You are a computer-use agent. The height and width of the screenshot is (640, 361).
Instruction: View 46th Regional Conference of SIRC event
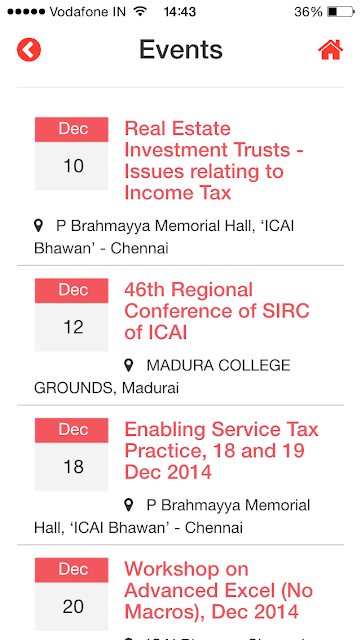[217, 311]
